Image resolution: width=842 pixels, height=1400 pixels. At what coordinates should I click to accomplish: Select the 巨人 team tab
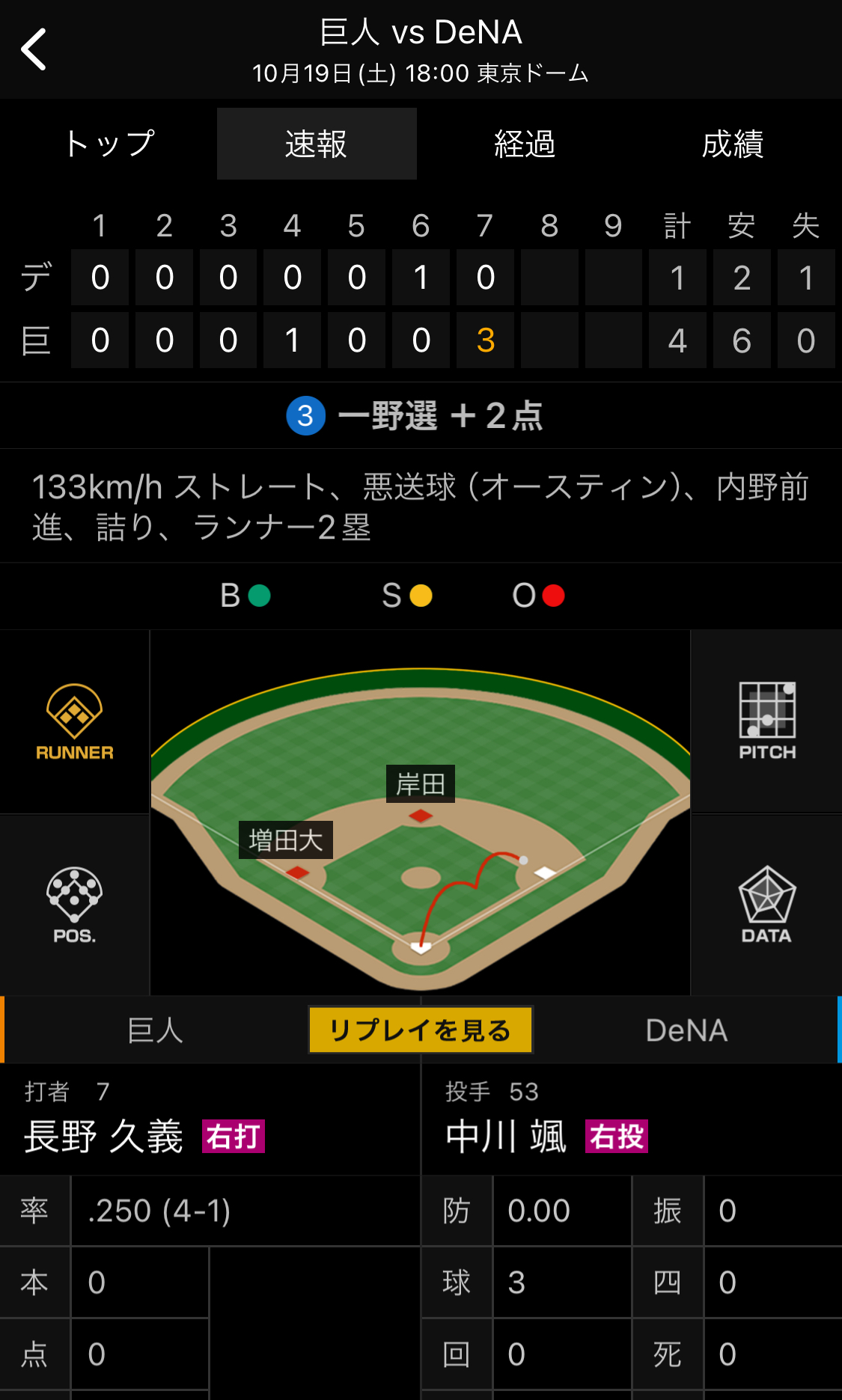click(x=155, y=1030)
